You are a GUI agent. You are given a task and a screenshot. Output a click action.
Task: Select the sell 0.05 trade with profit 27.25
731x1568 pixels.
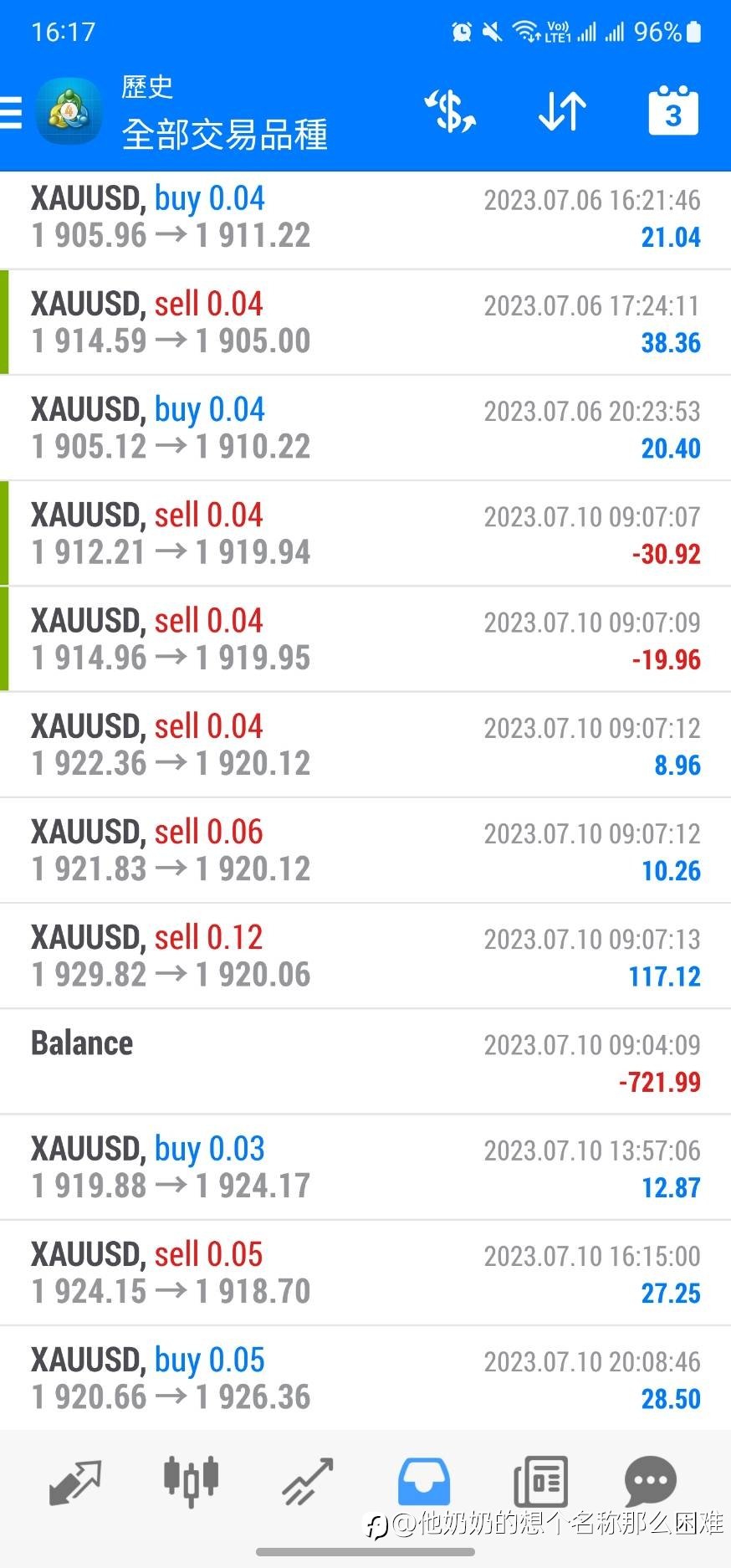tap(365, 1273)
